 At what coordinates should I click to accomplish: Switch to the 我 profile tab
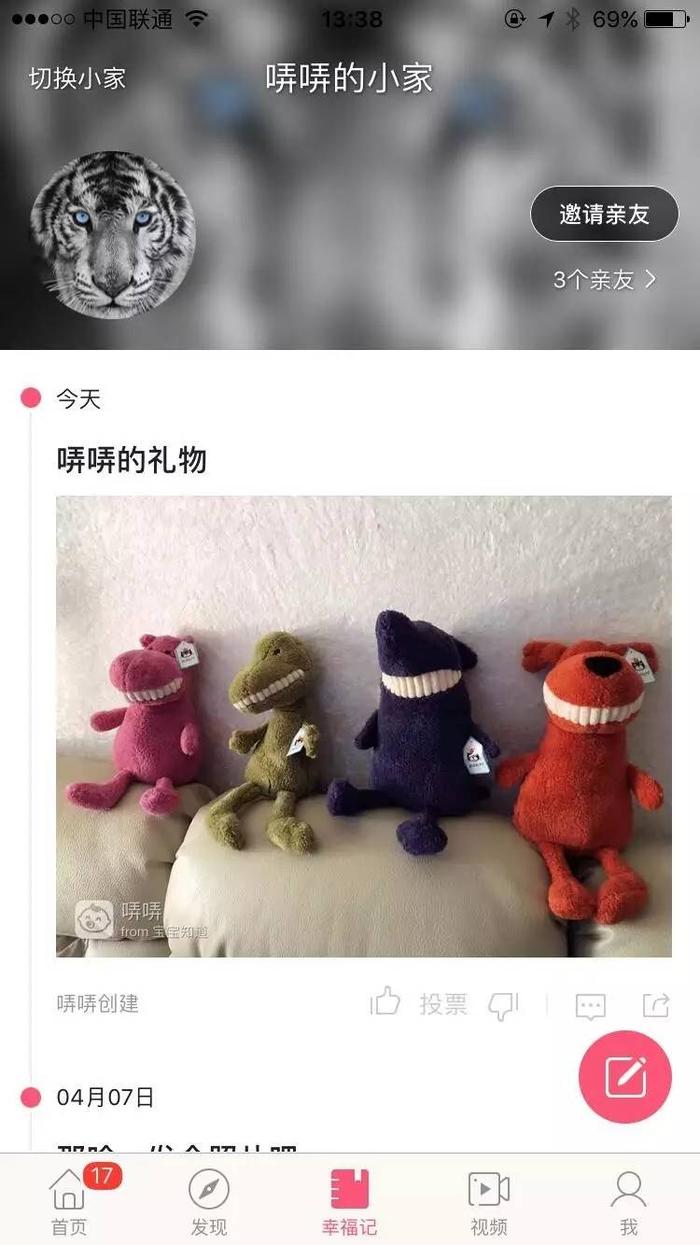click(628, 1201)
